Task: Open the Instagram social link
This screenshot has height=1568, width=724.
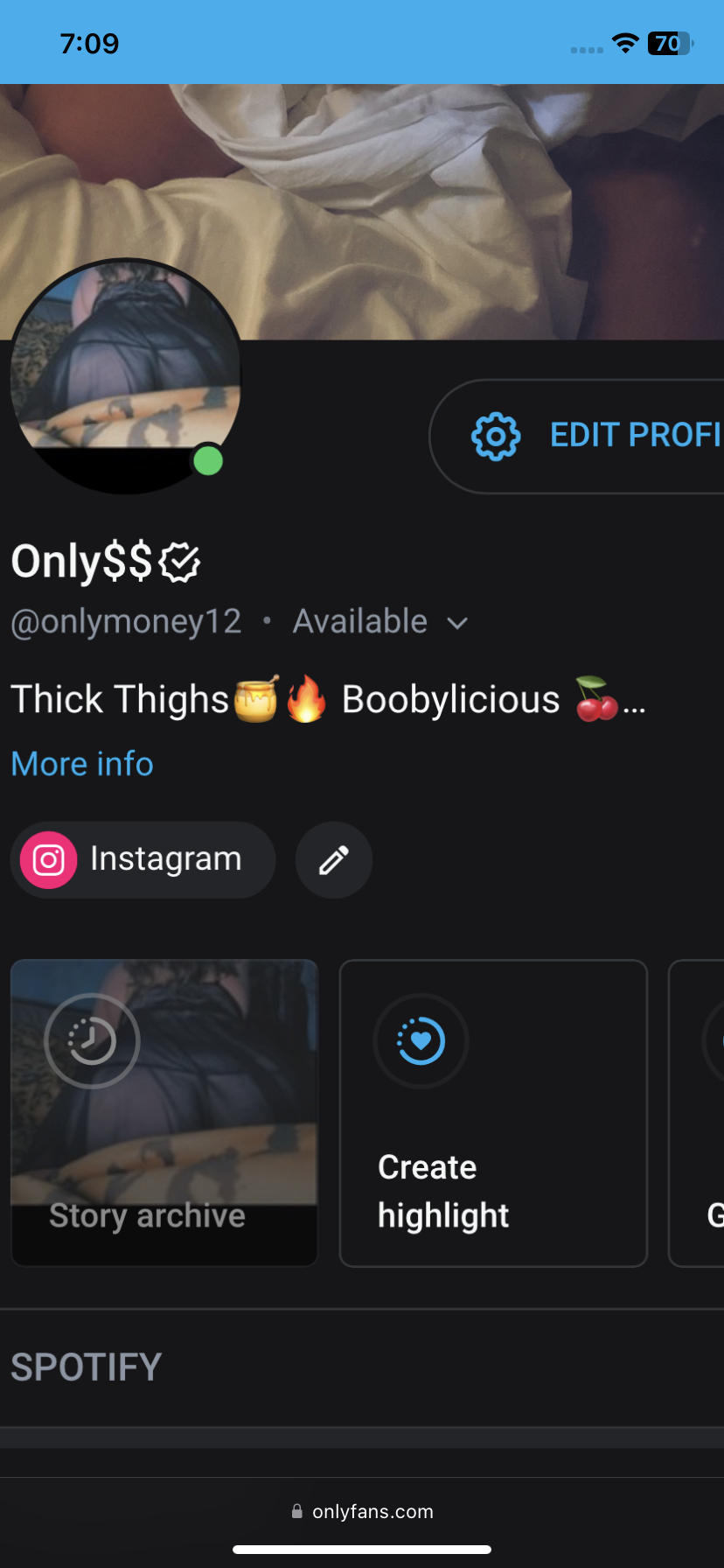Action: click(143, 860)
